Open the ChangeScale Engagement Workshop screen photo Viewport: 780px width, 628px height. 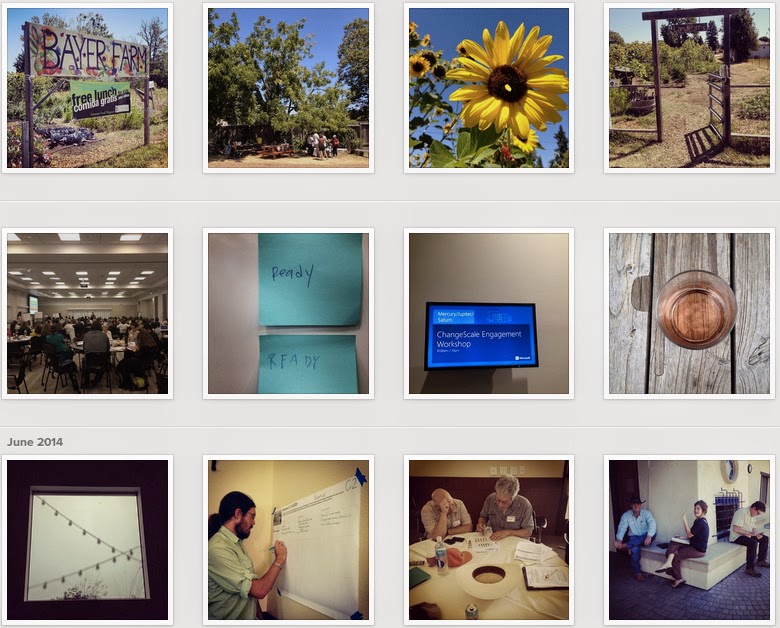coord(489,314)
